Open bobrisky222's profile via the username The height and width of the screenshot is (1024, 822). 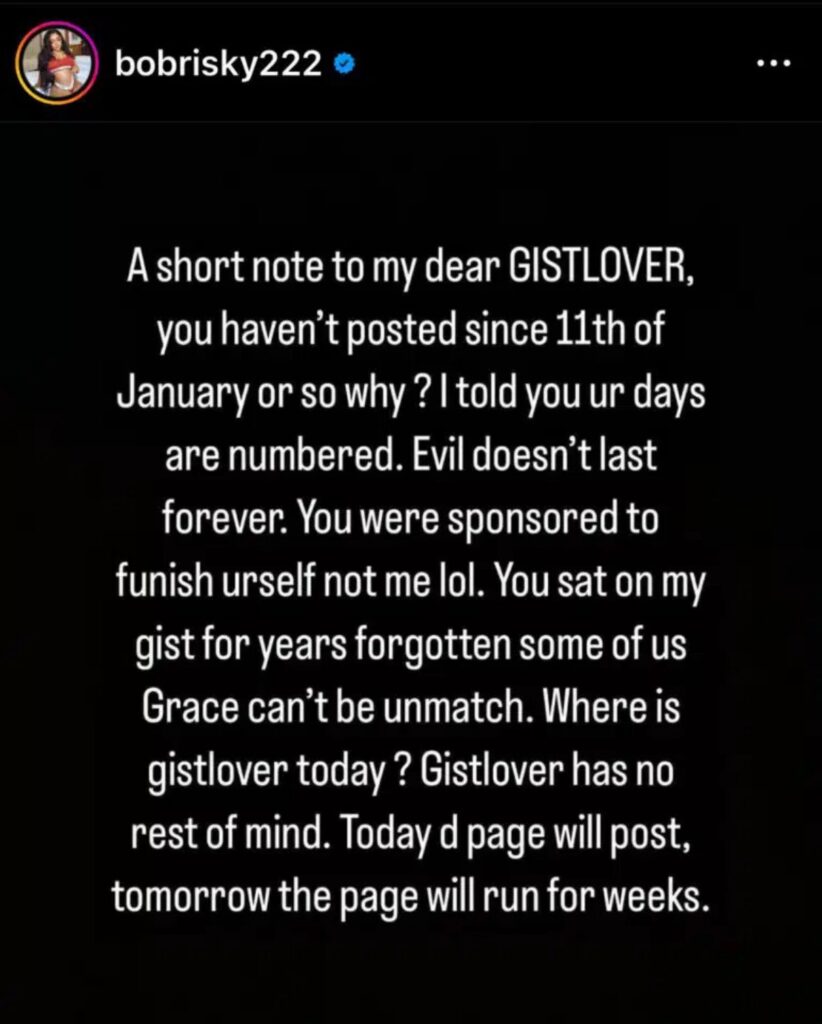(x=218, y=64)
